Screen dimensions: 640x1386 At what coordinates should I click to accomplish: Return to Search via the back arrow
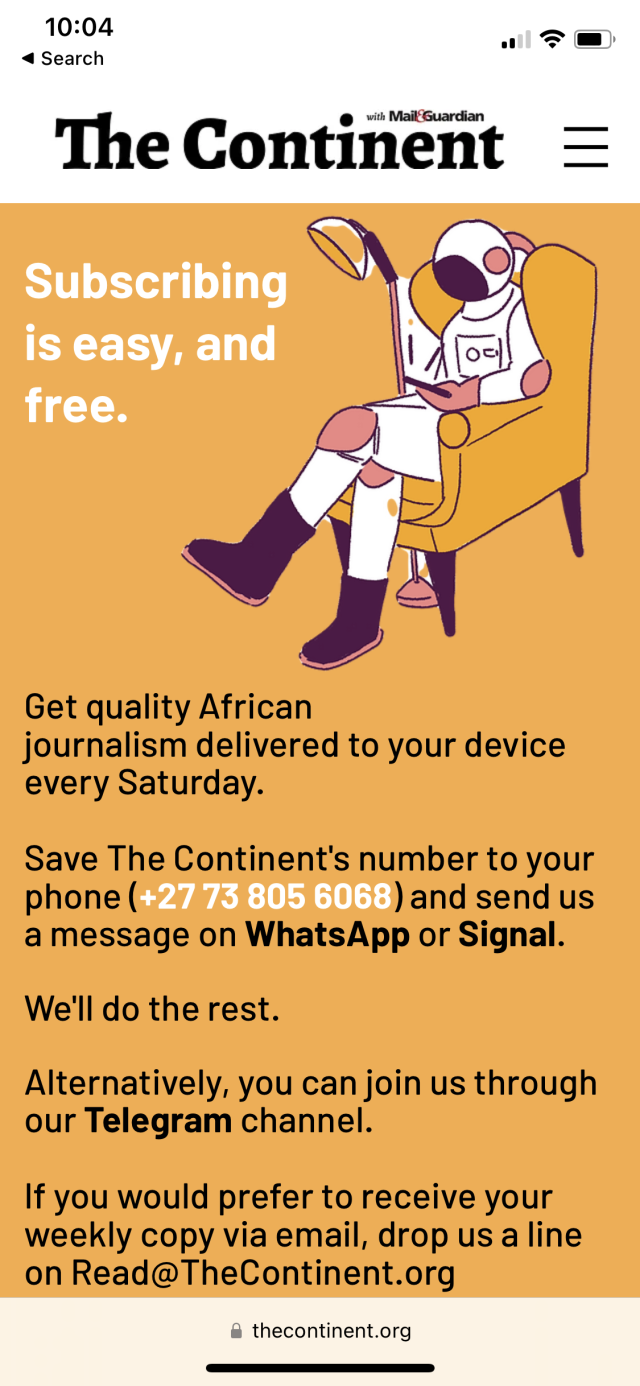click(62, 59)
